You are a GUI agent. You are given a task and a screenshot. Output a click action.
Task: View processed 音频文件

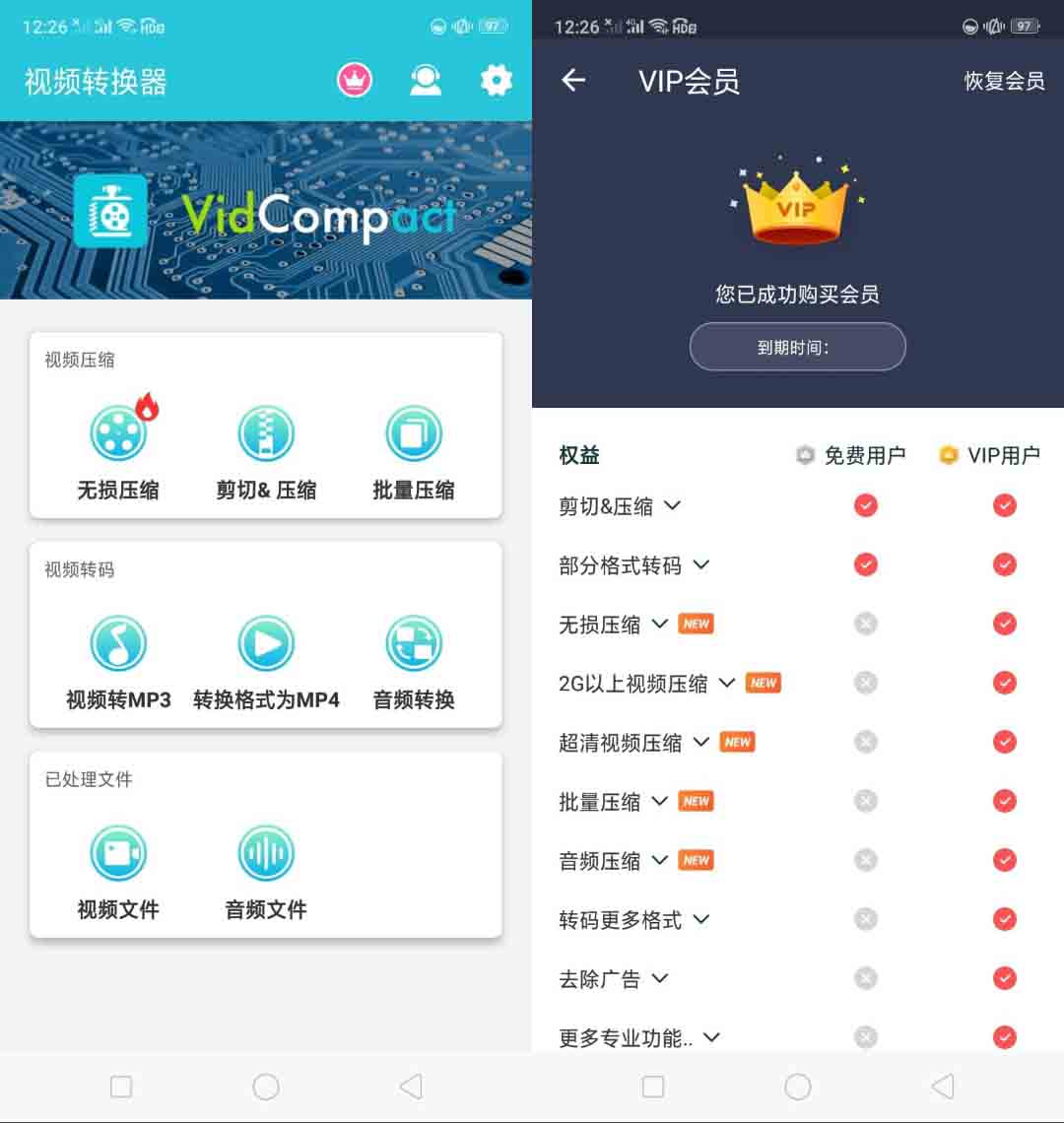pos(266,870)
